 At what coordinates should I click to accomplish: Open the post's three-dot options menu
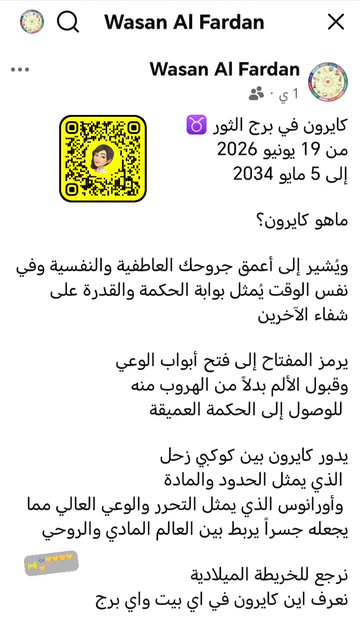tap(20, 69)
